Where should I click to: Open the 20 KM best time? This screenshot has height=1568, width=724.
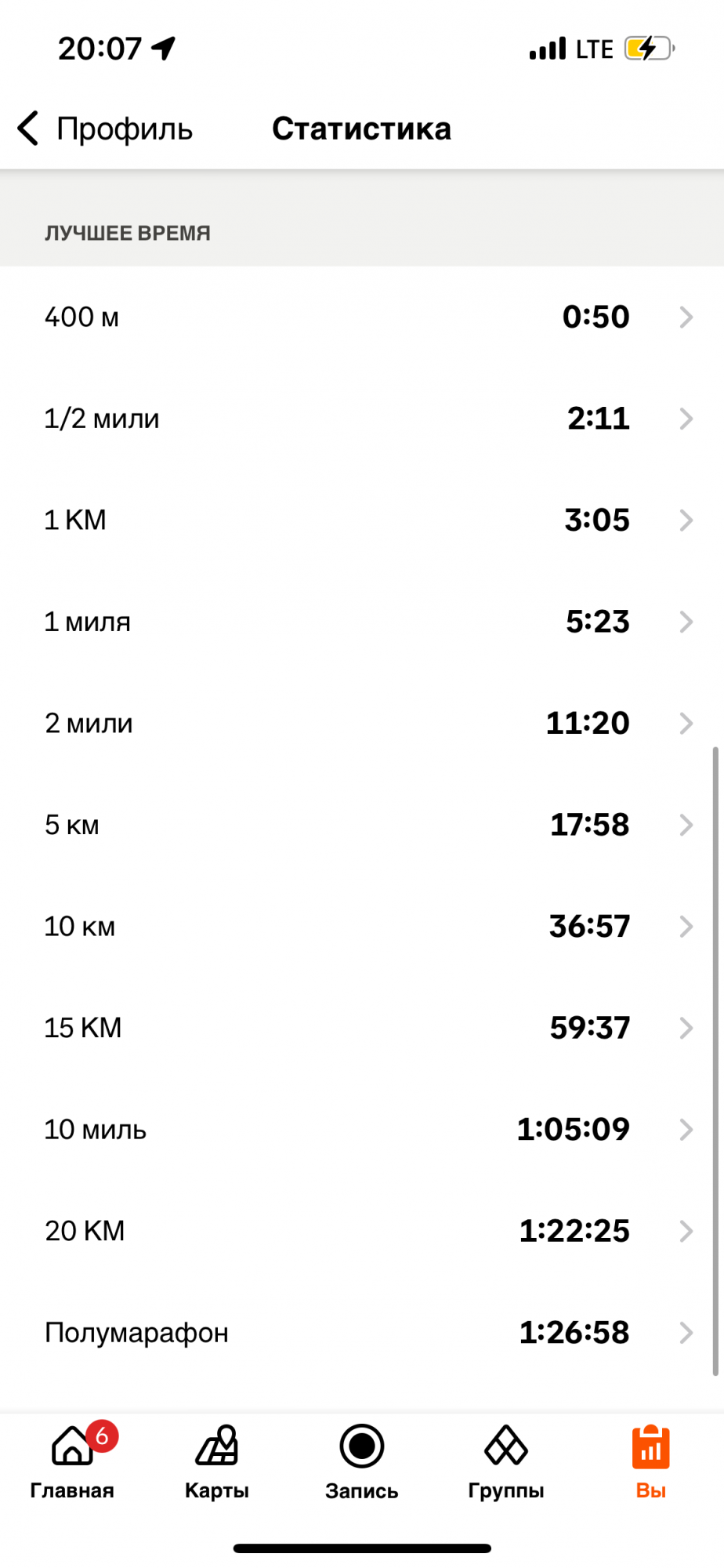click(x=362, y=1231)
